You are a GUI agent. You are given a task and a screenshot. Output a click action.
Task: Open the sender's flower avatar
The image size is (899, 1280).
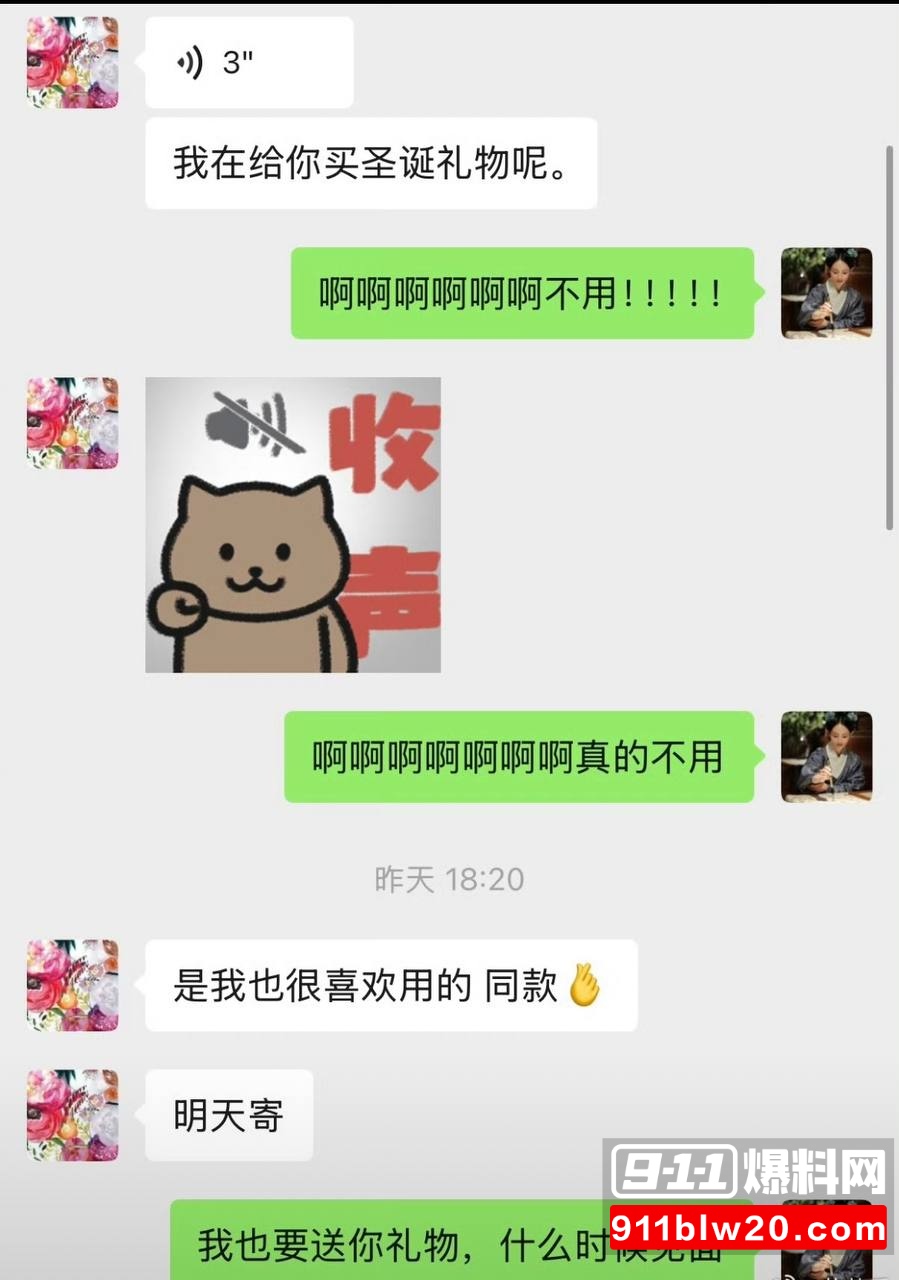(71, 62)
